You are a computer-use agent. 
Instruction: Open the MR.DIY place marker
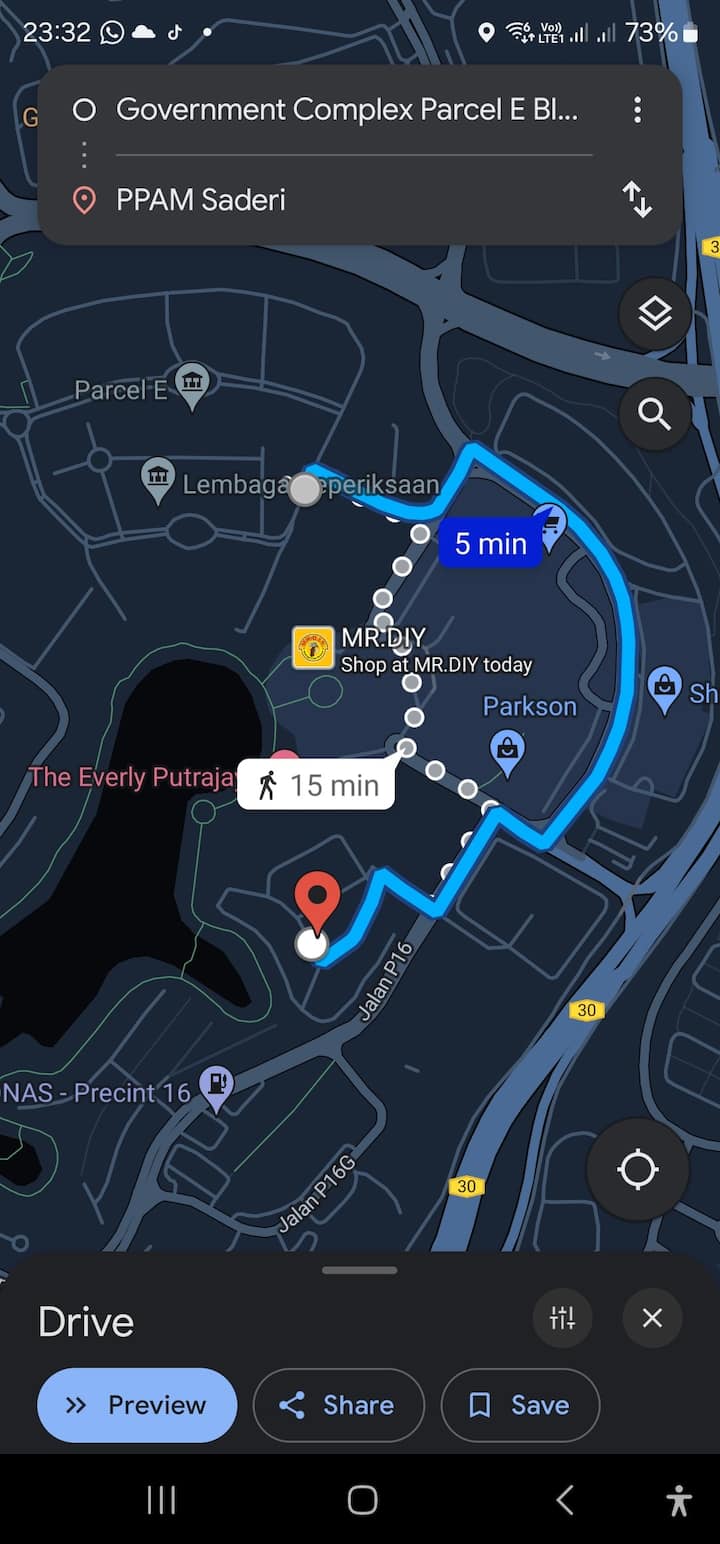tap(313, 648)
